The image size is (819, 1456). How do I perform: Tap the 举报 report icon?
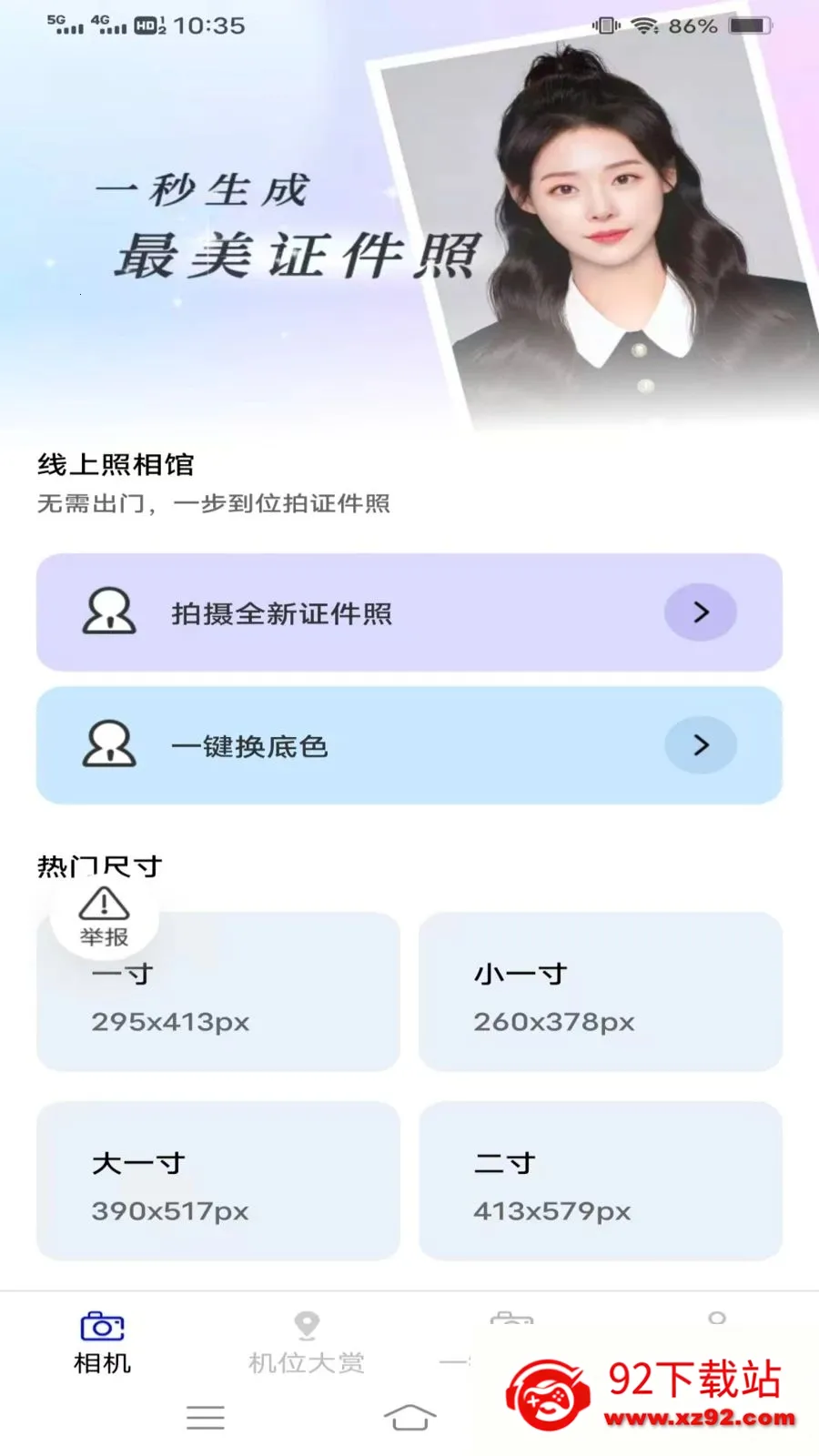pos(104,916)
